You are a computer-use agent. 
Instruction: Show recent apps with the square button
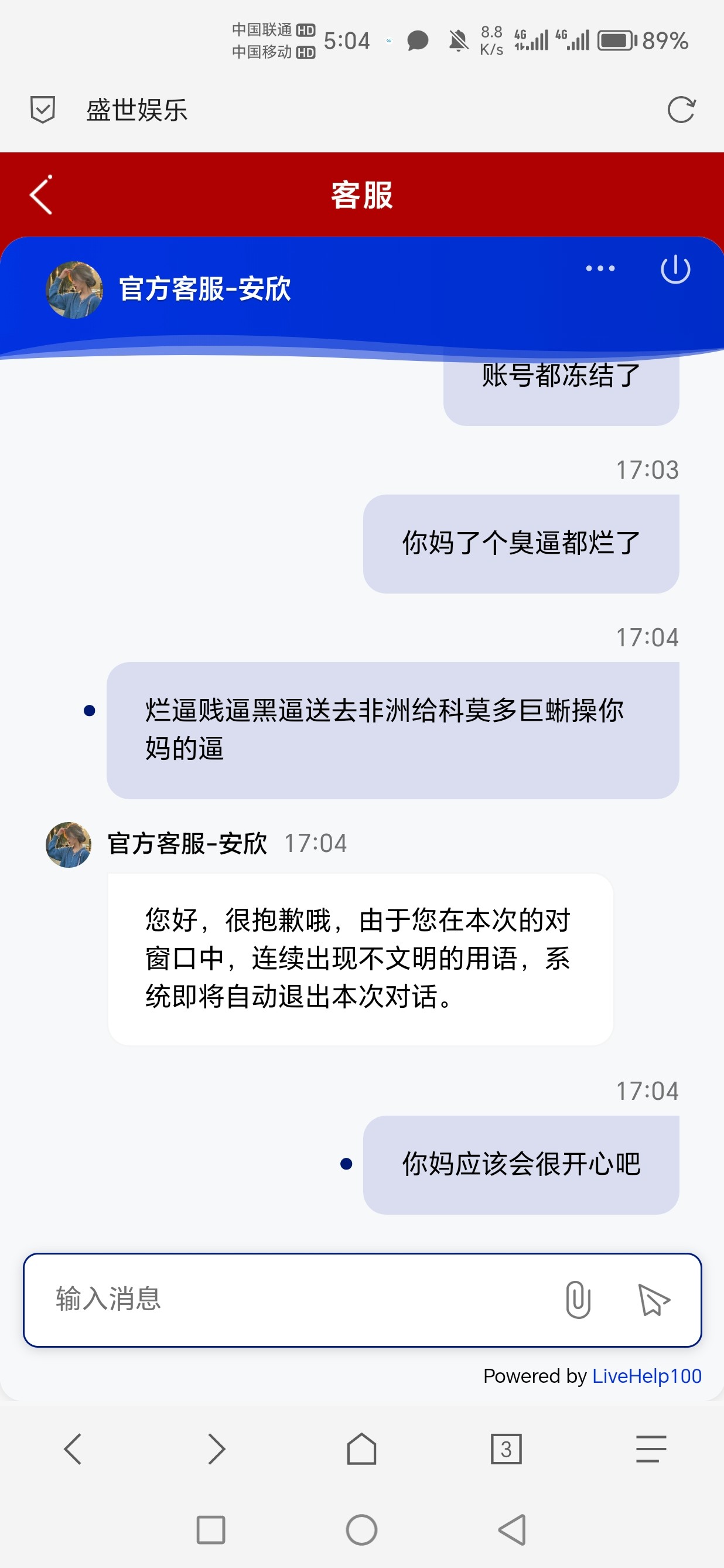click(210, 1530)
